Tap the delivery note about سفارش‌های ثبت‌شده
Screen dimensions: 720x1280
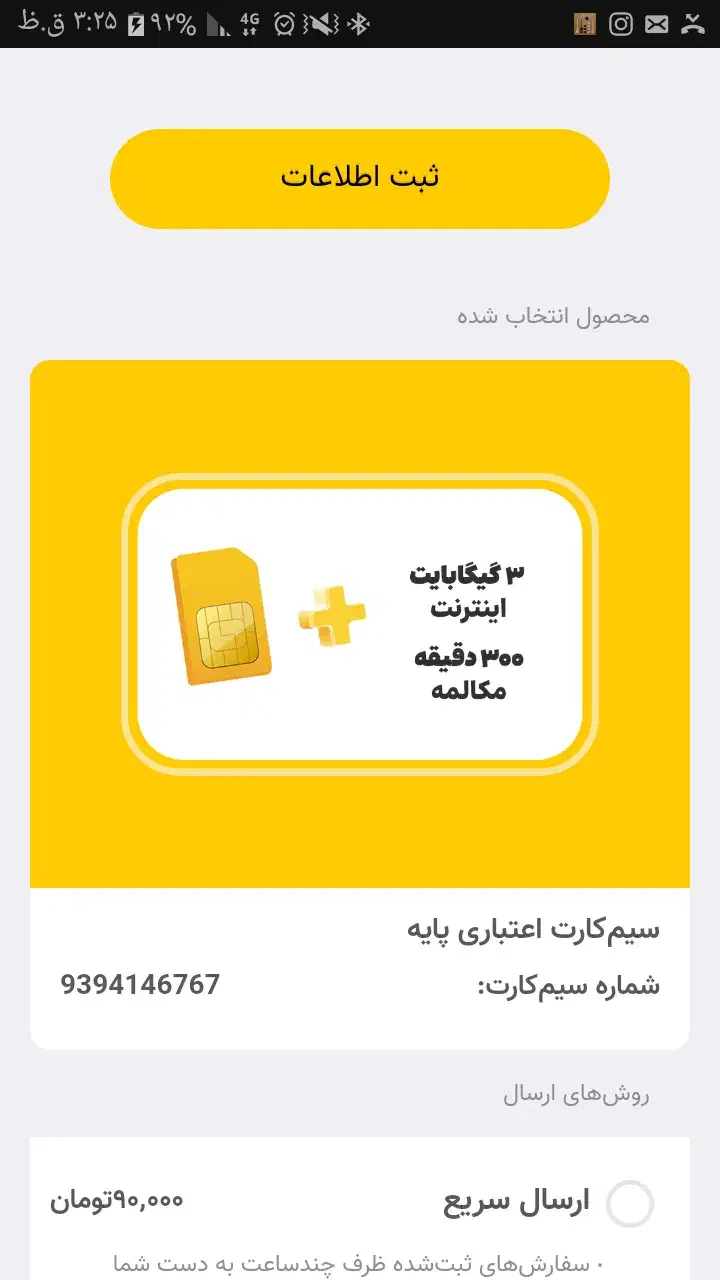360,1264
